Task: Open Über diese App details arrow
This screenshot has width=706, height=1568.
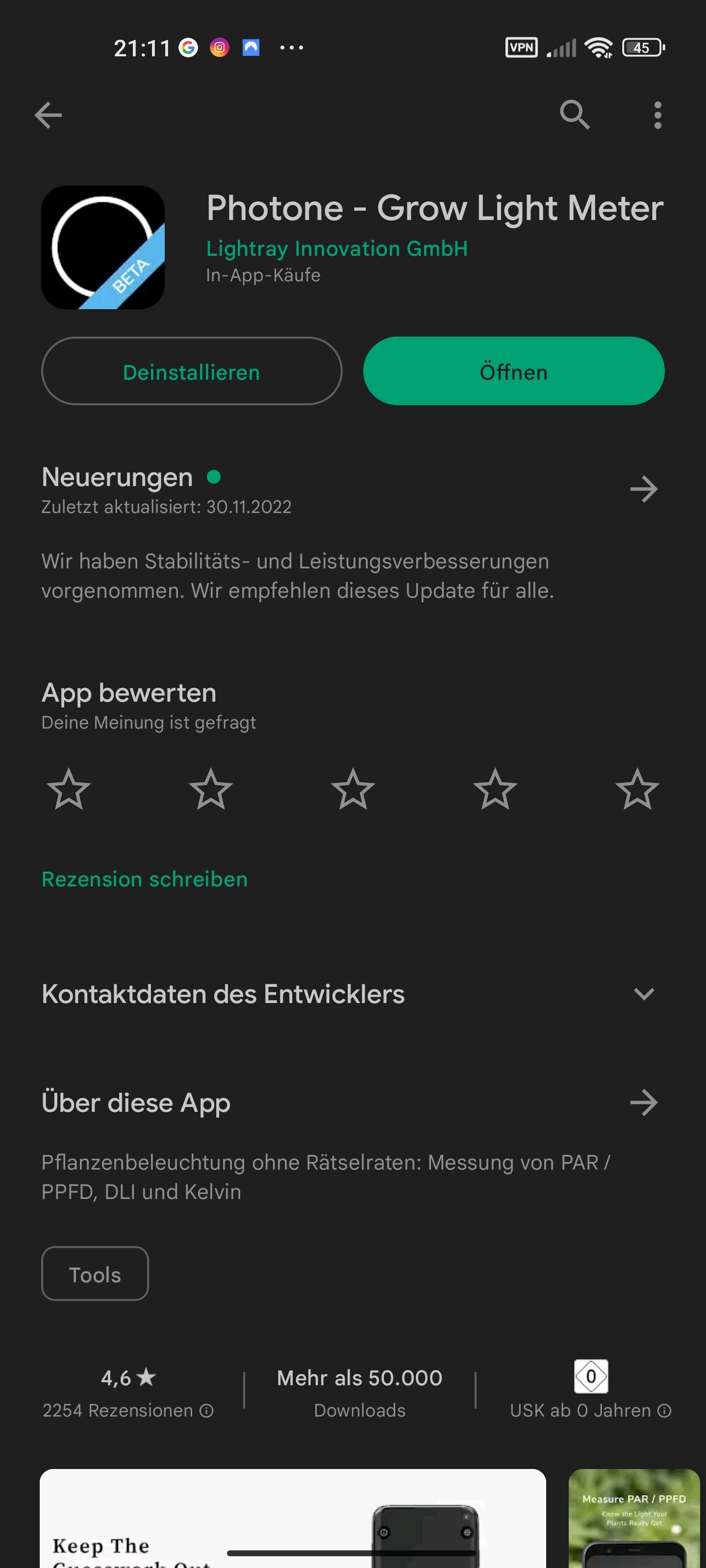Action: click(x=644, y=1103)
